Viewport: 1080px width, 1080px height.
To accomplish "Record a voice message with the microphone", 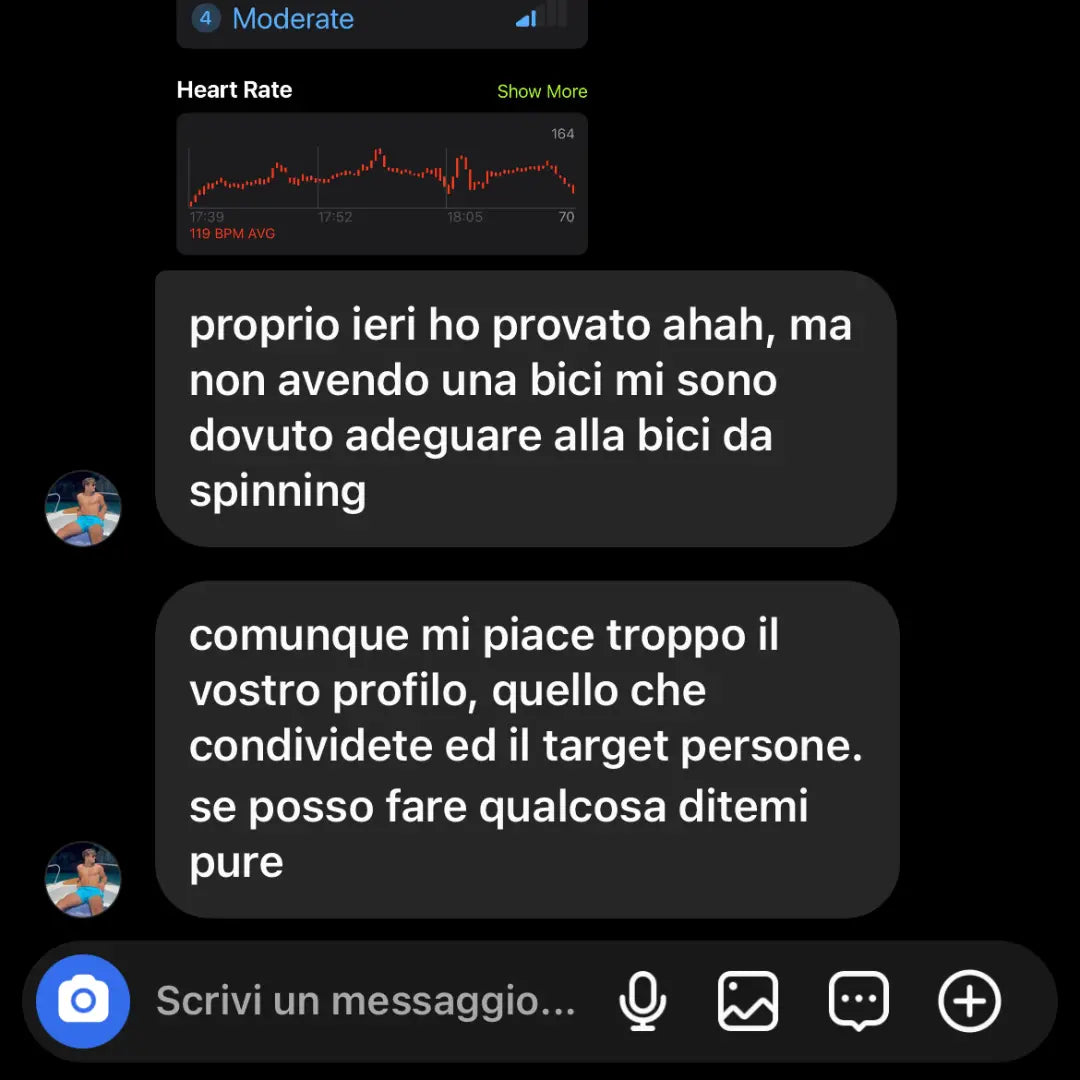I will coord(642,1001).
